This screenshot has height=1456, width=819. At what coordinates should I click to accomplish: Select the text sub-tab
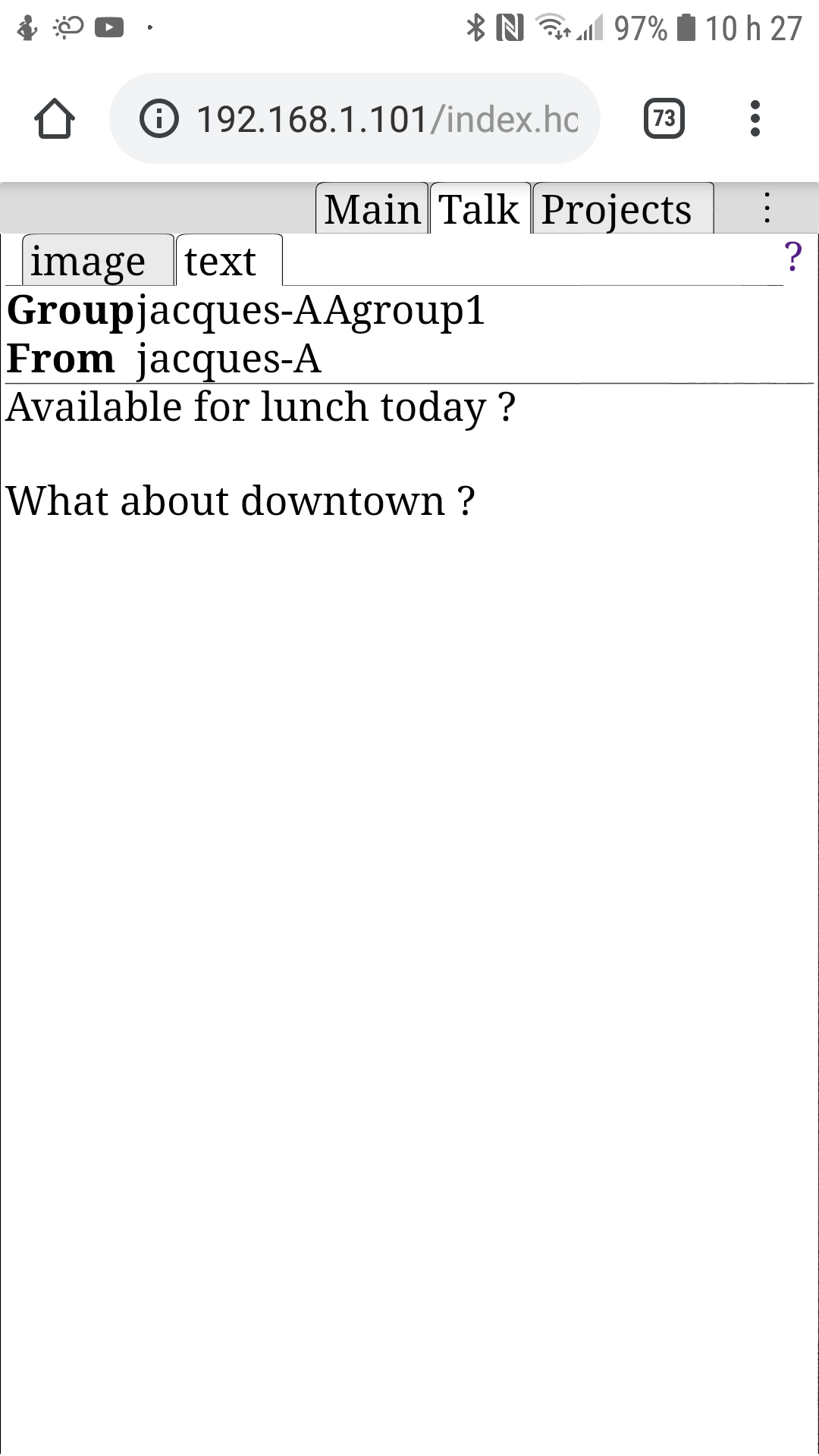[x=229, y=260]
